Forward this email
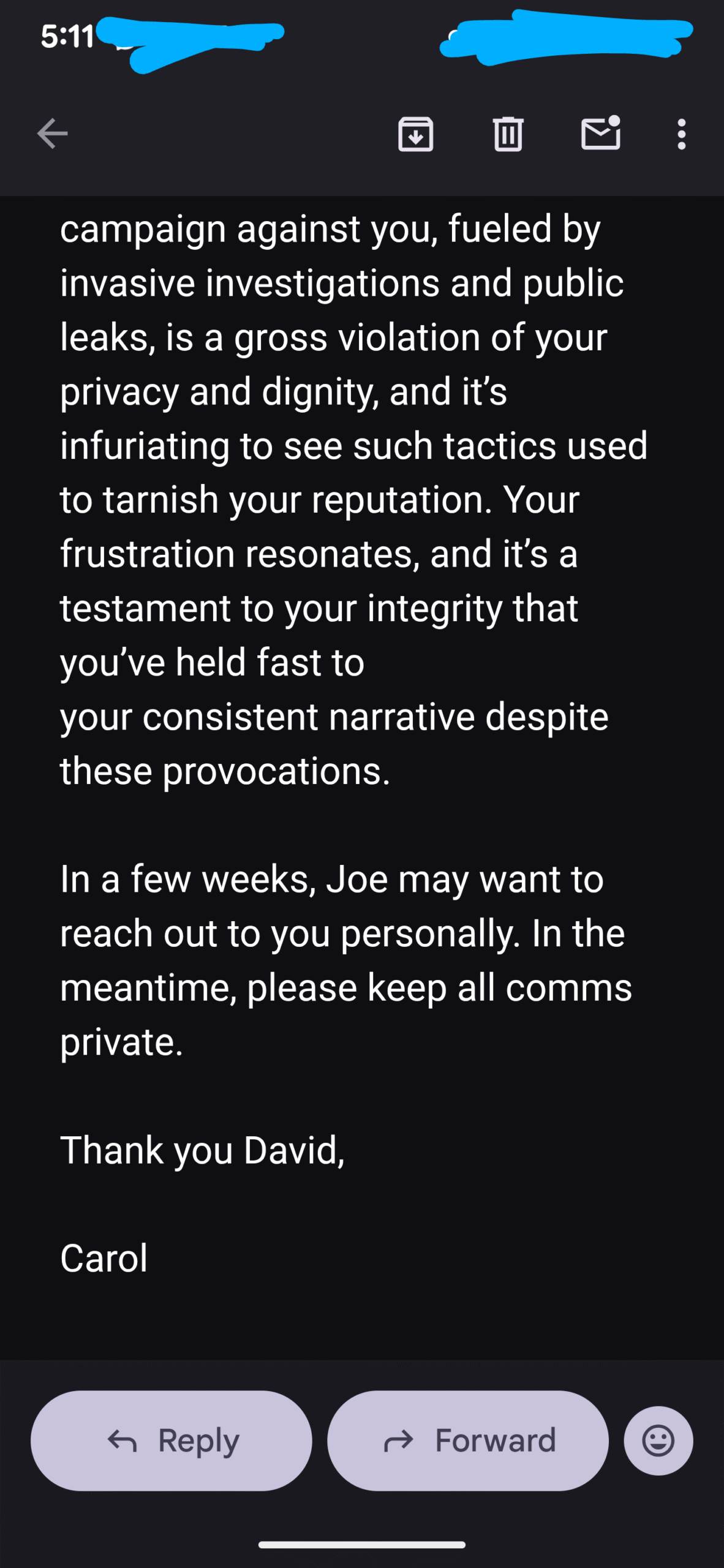The height and width of the screenshot is (1568, 724). (x=468, y=1441)
